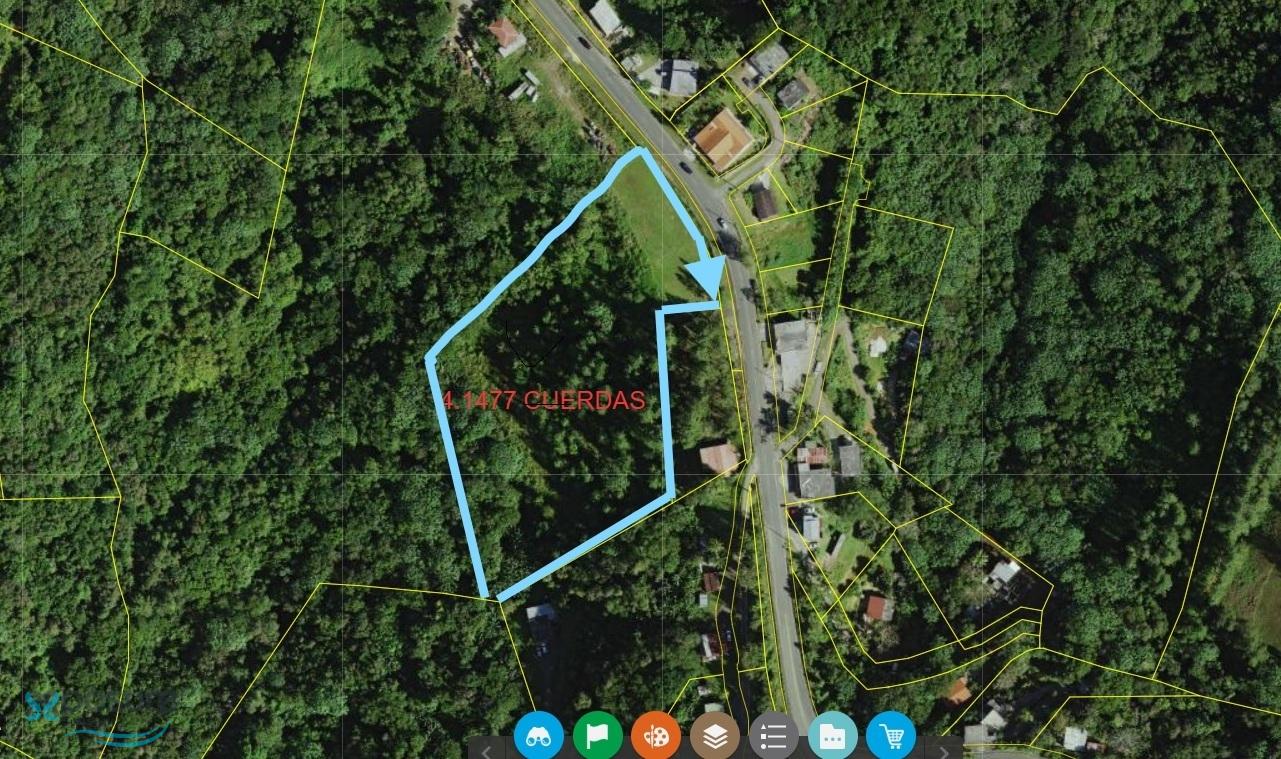1281x759 pixels.
Task: Open the map layers panel
Action: [x=715, y=738]
